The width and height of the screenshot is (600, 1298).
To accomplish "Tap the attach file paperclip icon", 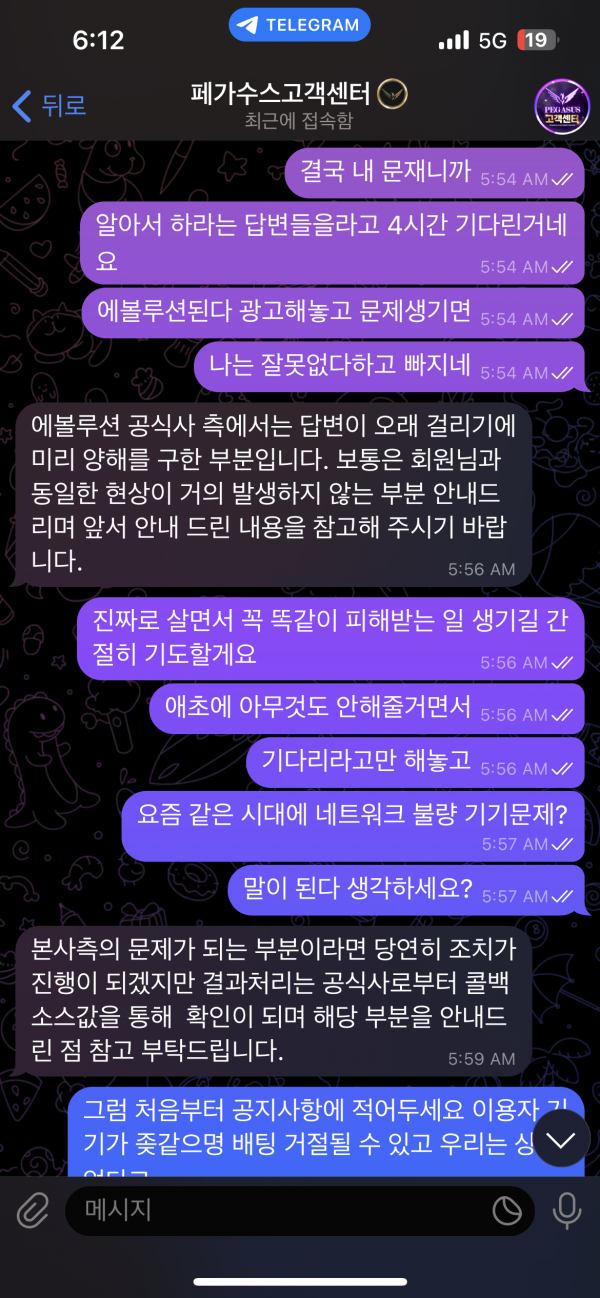I will point(32,1212).
